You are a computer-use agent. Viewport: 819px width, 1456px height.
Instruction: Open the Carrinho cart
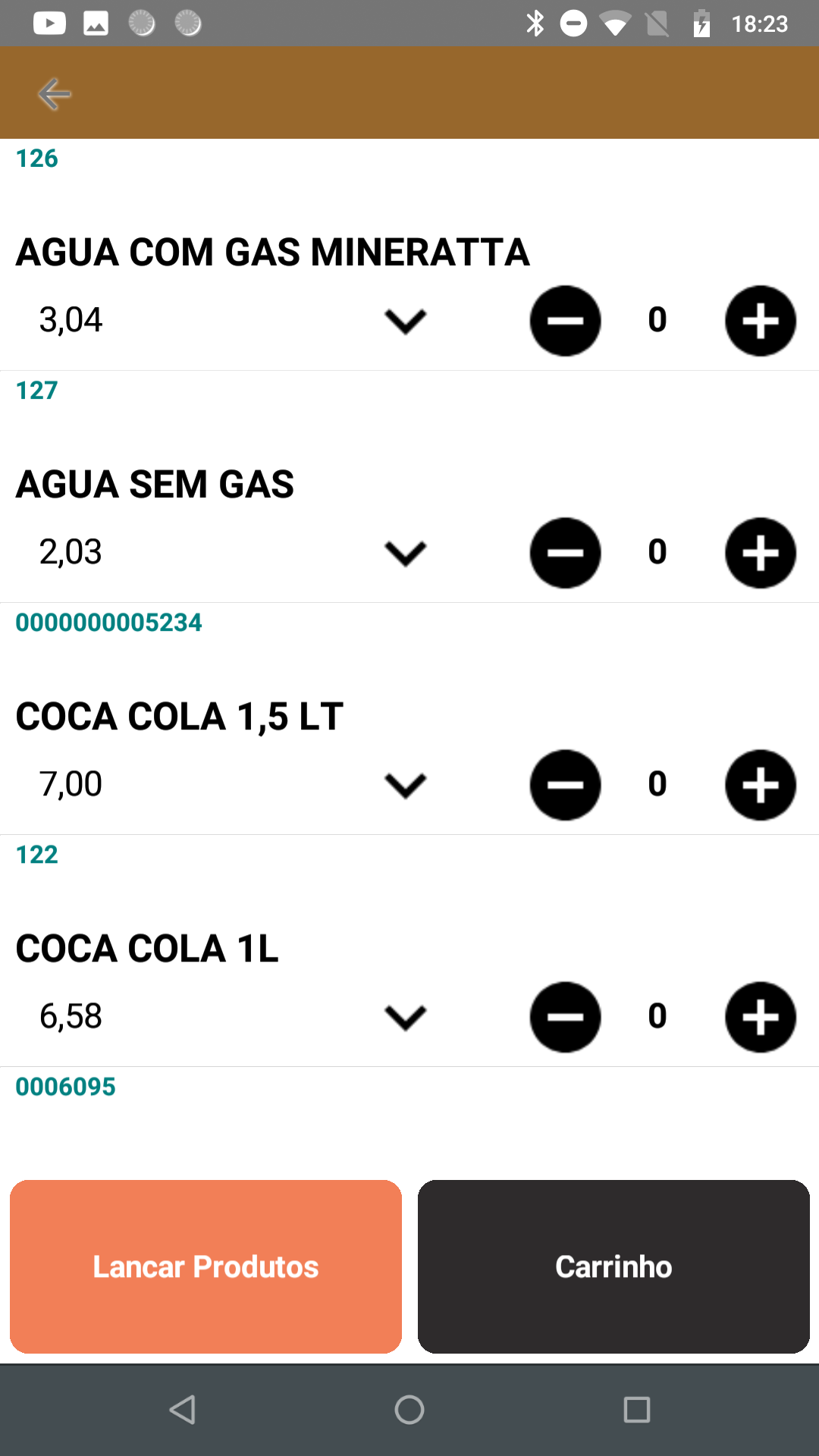pyautogui.click(x=613, y=1266)
